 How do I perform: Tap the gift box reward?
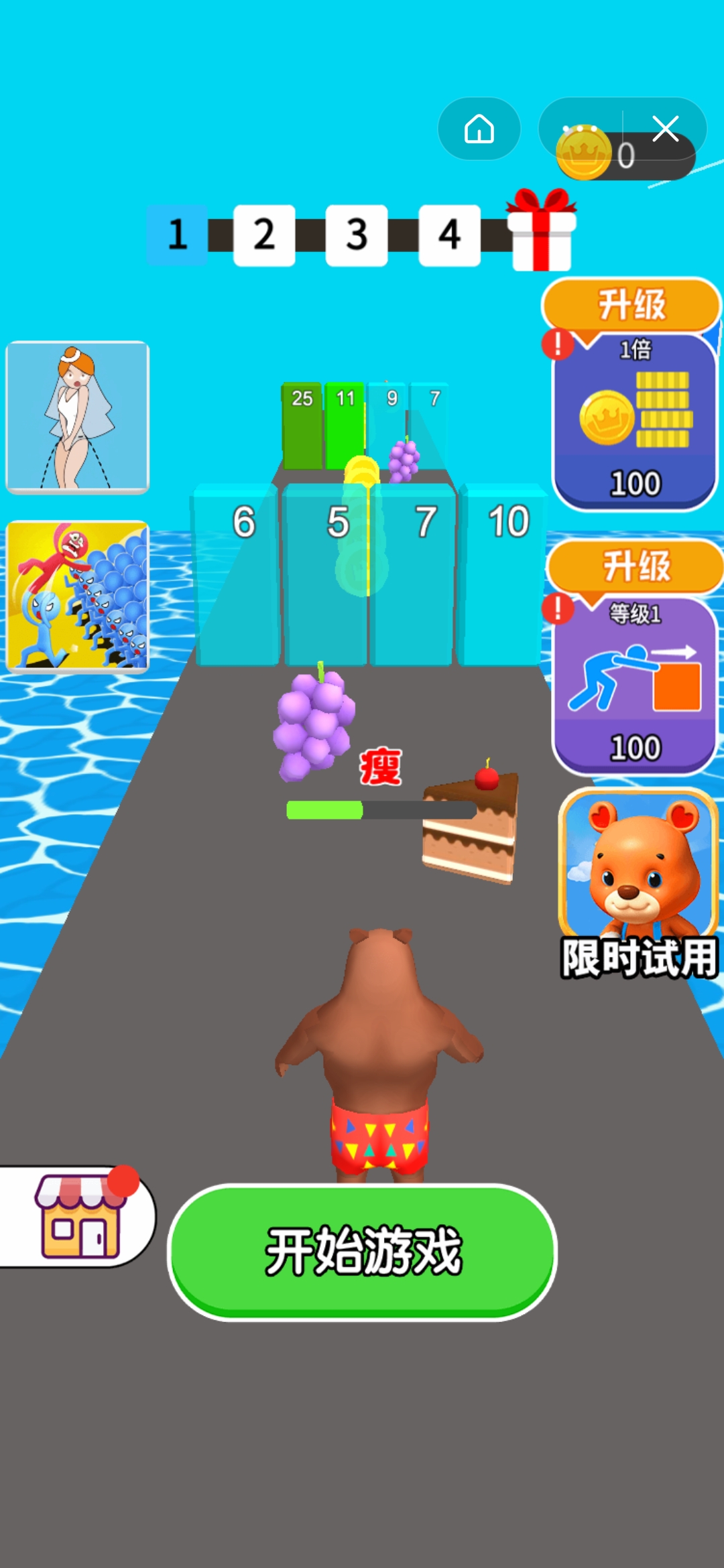tap(542, 231)
